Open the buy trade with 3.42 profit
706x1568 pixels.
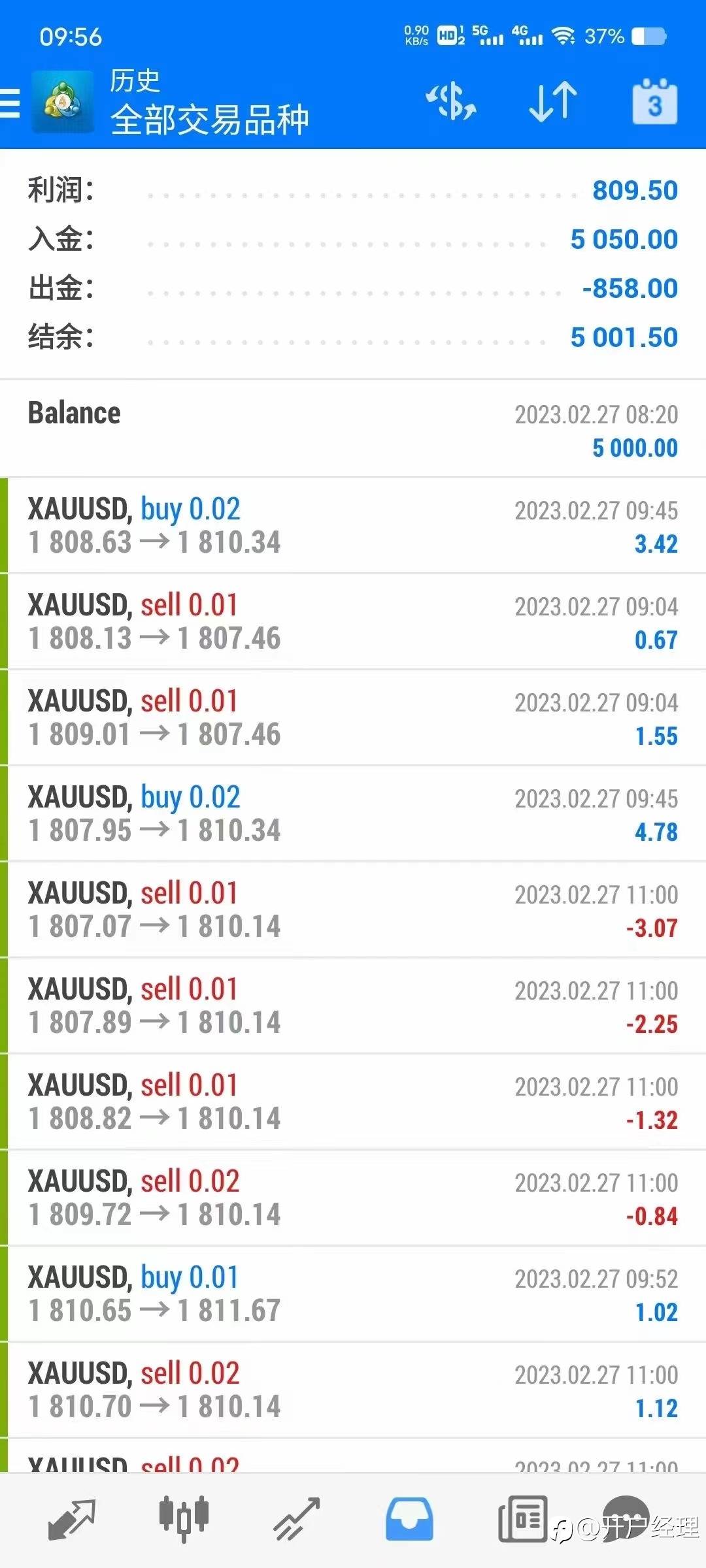353,526
